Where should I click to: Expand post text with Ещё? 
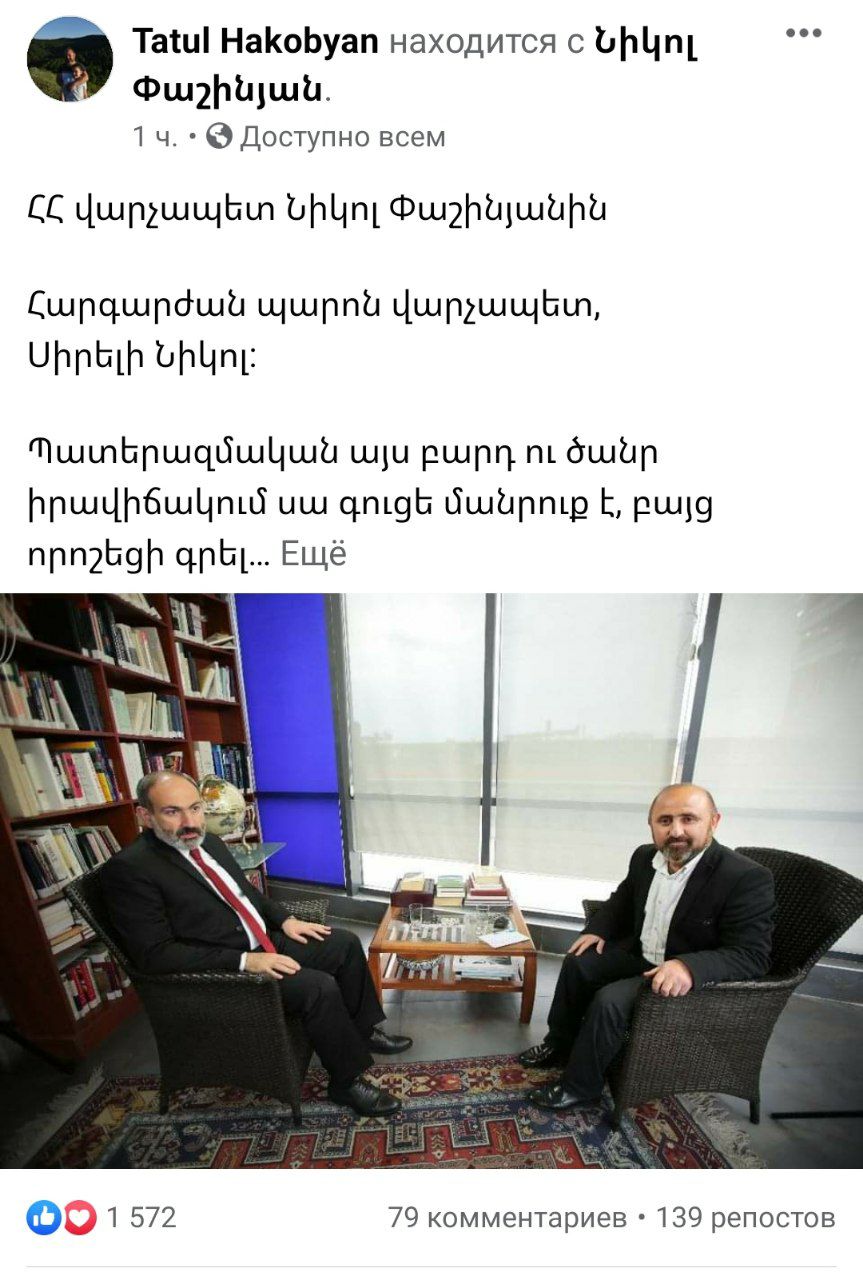click(x=313, y=554)
